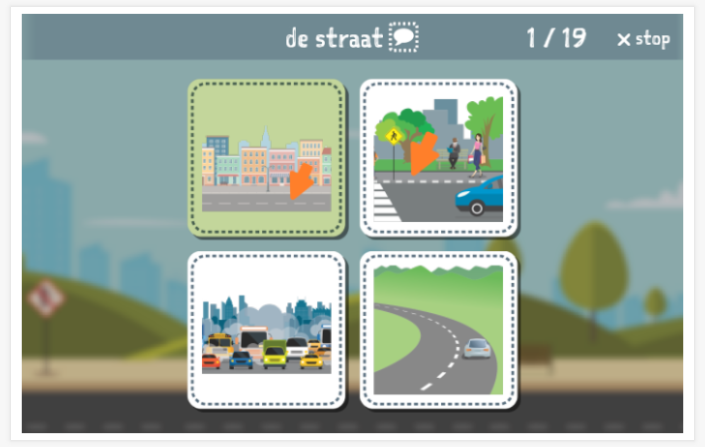705x447 pixels.
Task: Pick the traffic jam picture
Action: point(267,330)
